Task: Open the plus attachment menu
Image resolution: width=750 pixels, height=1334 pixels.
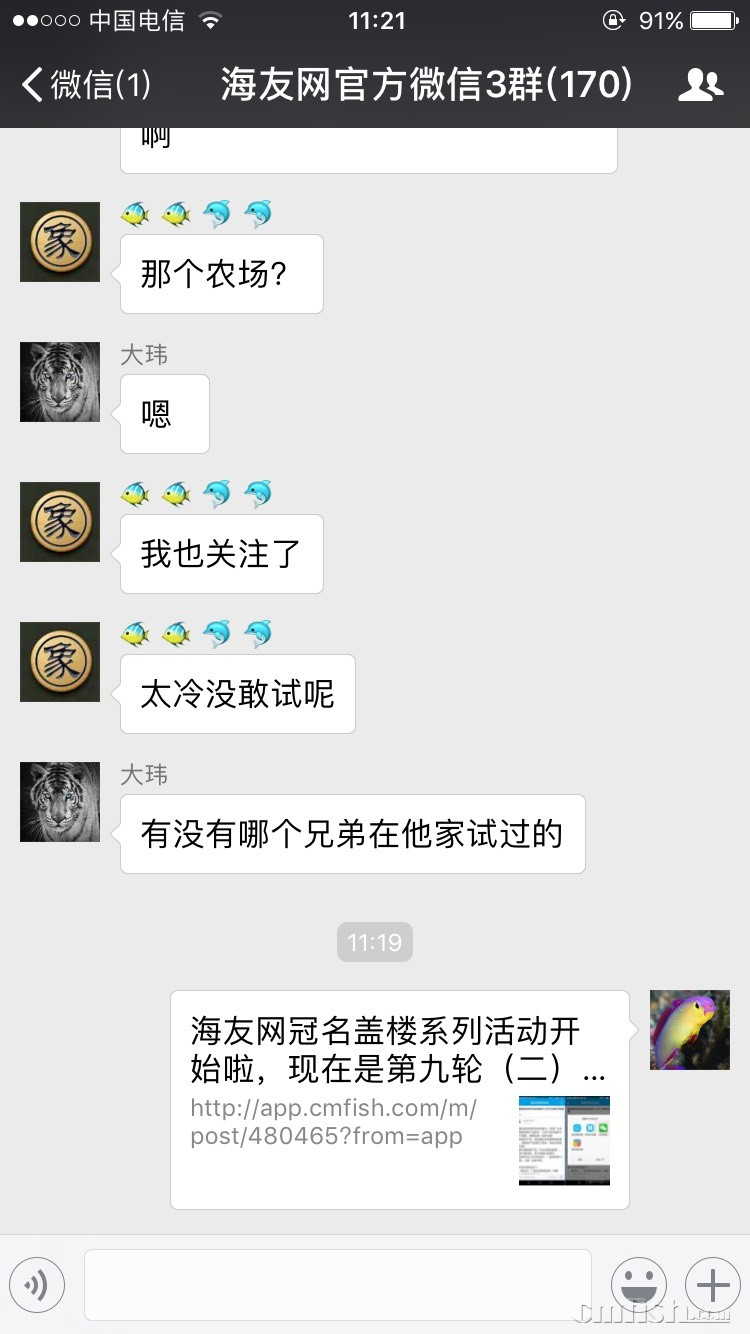Action: click(x=712, y=1285)
